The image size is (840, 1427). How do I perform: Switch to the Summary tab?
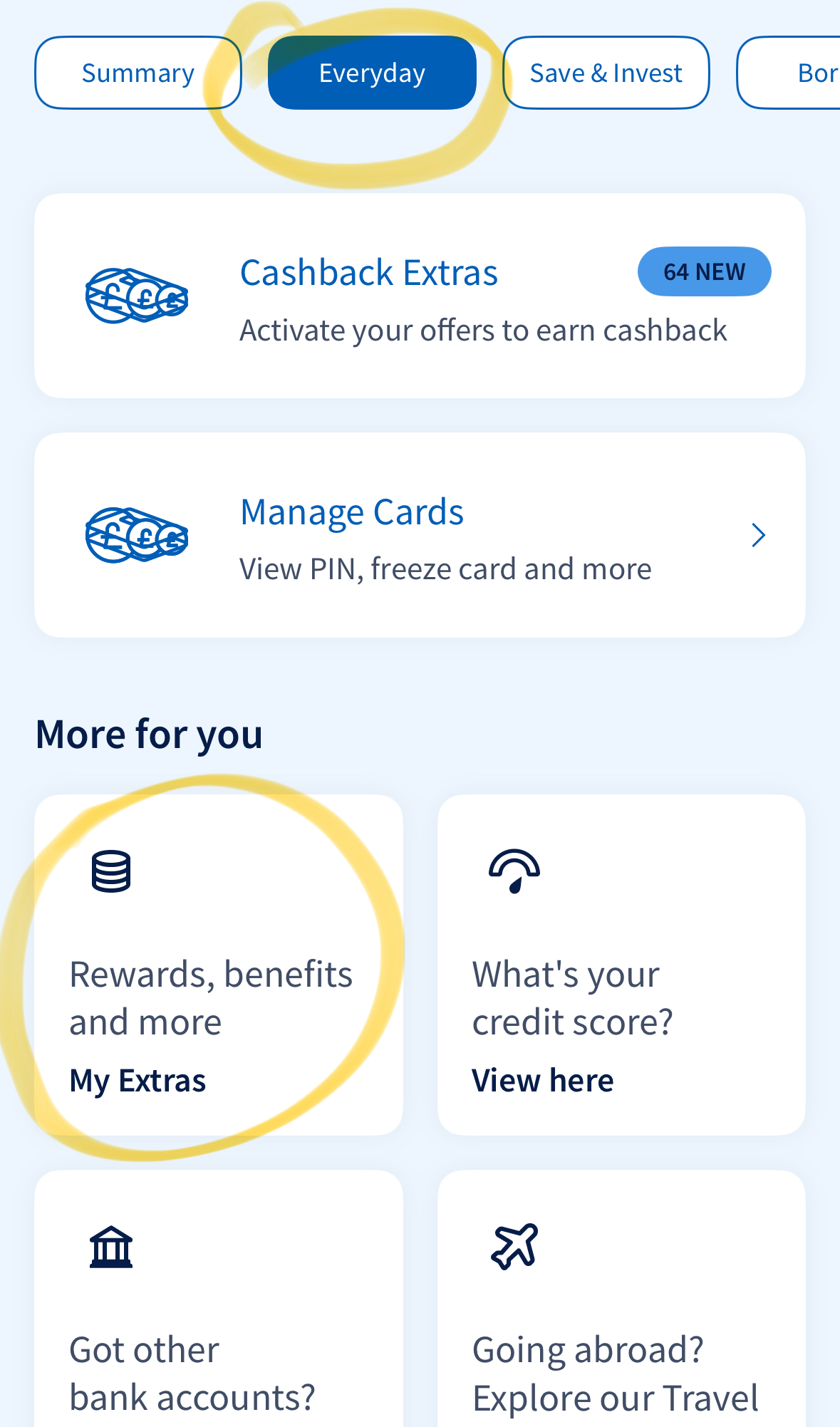point(138,73)
